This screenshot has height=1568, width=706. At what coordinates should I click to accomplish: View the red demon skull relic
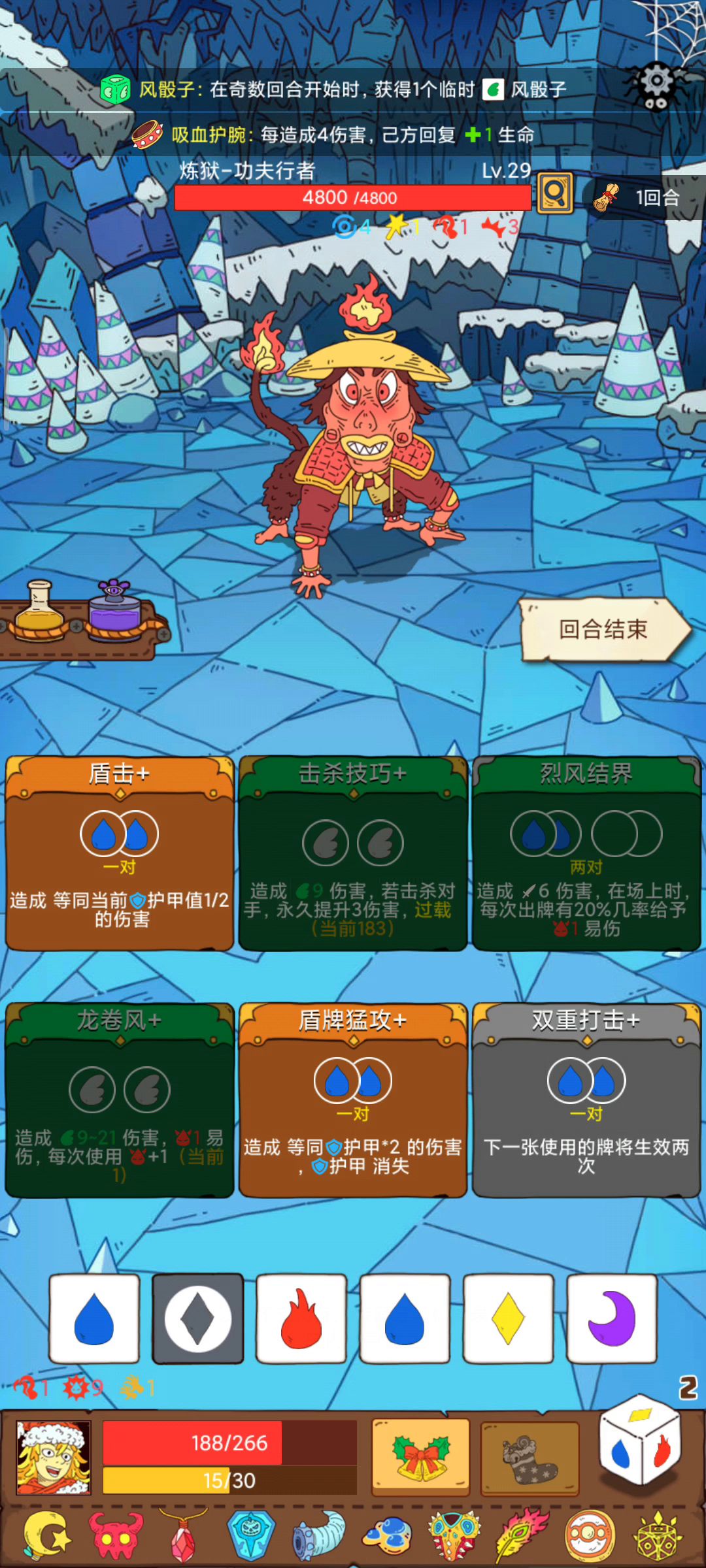click(116, 1537)
